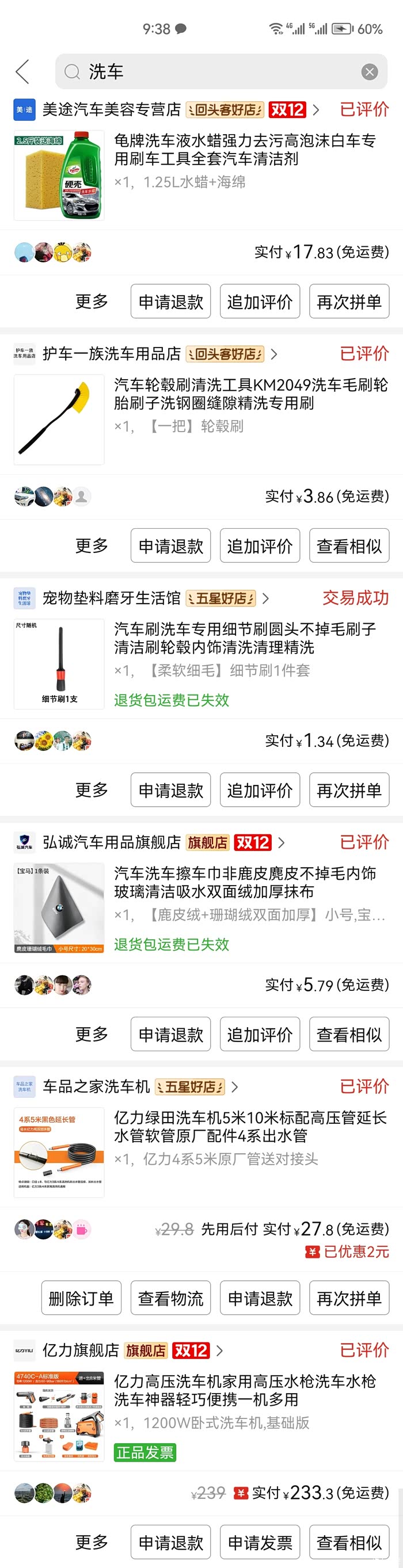Screen dimensions: 403x1568
Task: Go back using the top-left arrow
Action: coord(22,72)
